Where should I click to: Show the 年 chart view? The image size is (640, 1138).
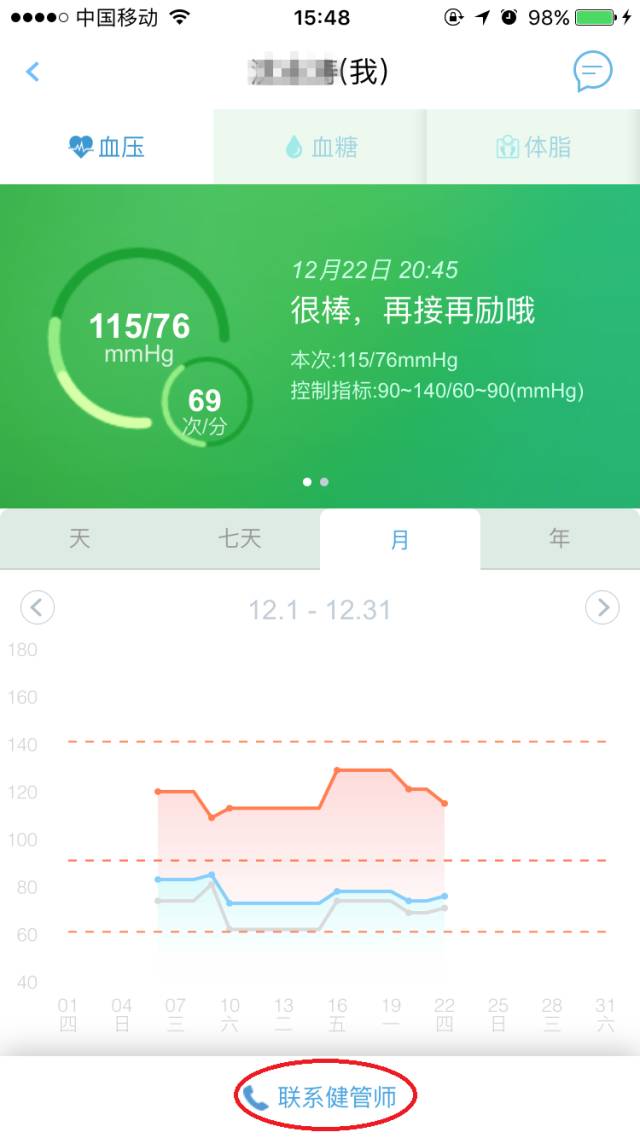(559, 539)
